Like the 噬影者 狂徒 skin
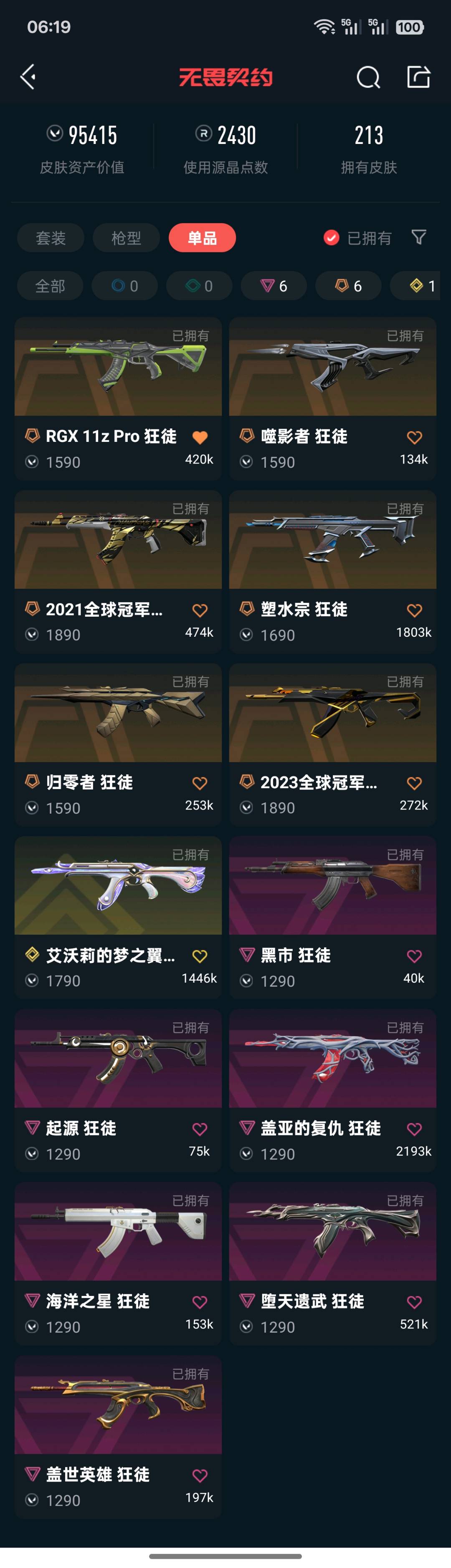The height and width of the screenshot is (1568, 451). click(414, 437)
